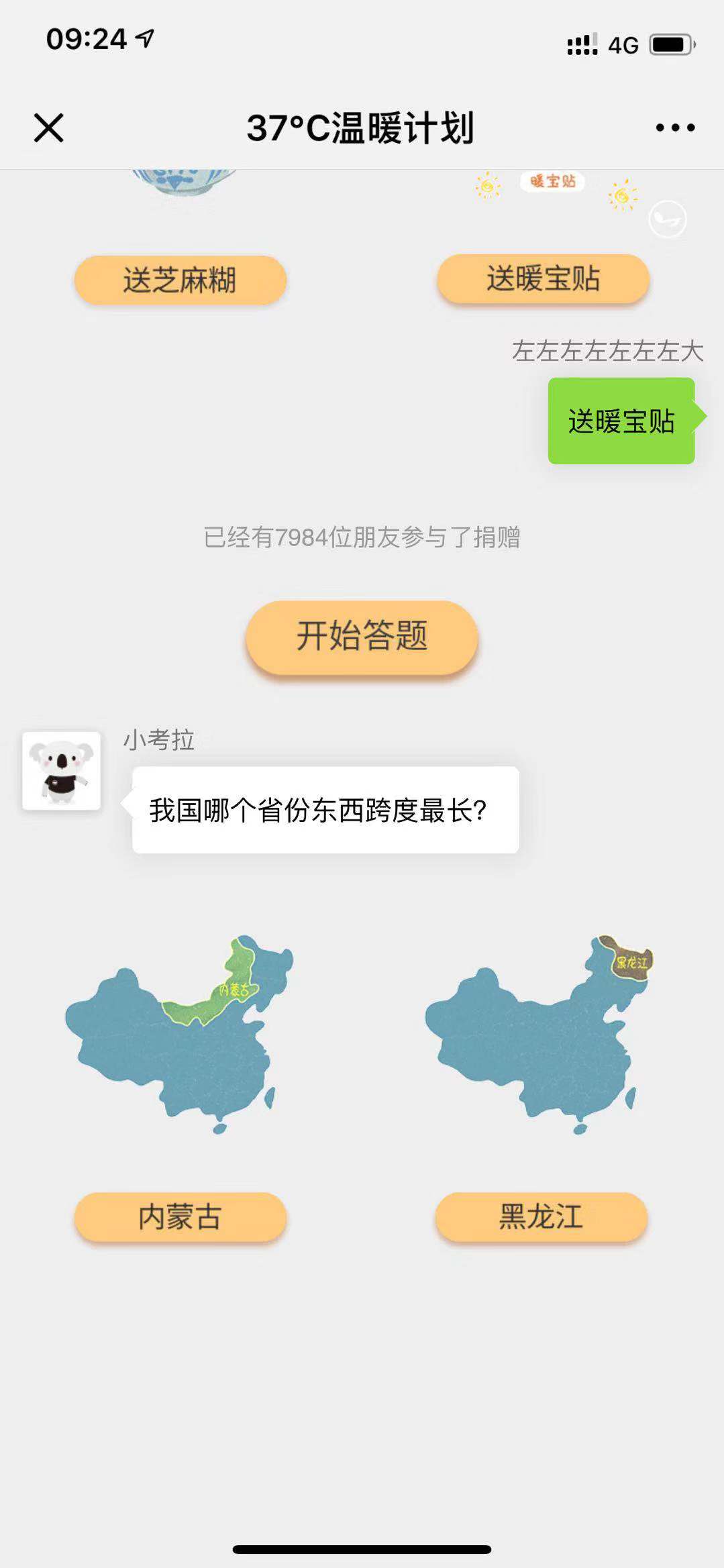The height and width of the screenshot is (1568, 724).
Task: Answer 内蒙古 to the question
Action: (180, 1216)
